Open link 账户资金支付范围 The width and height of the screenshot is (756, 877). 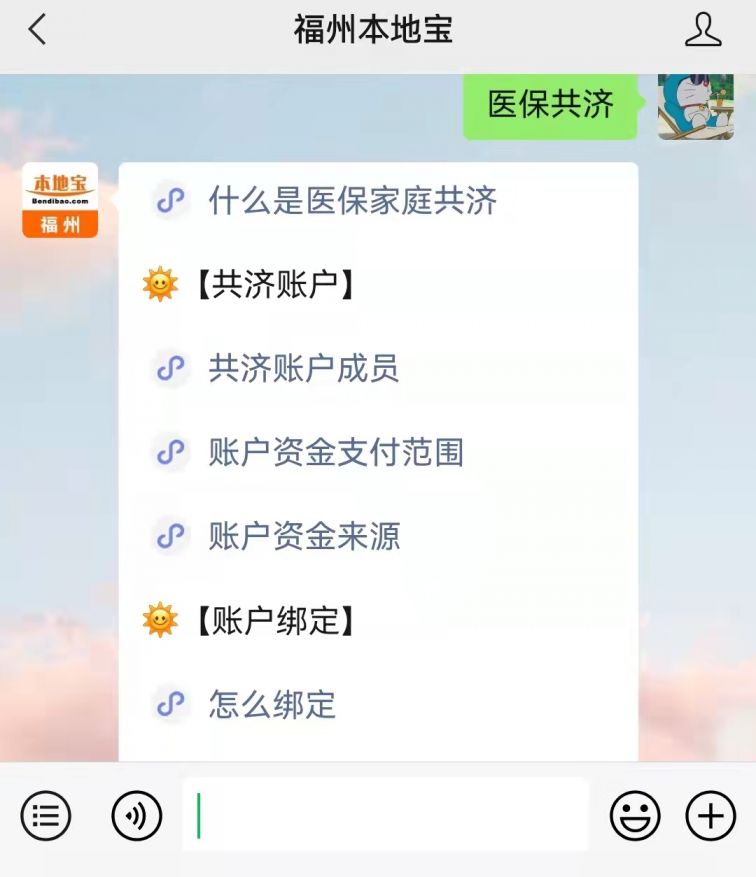tap(335, 453)
